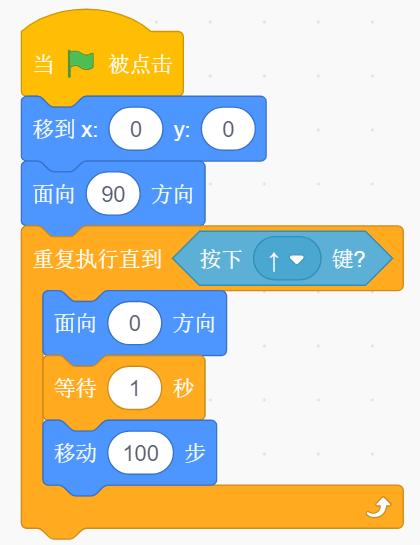Edit the x value in 移到 block
420x545 pixels.
136,129
